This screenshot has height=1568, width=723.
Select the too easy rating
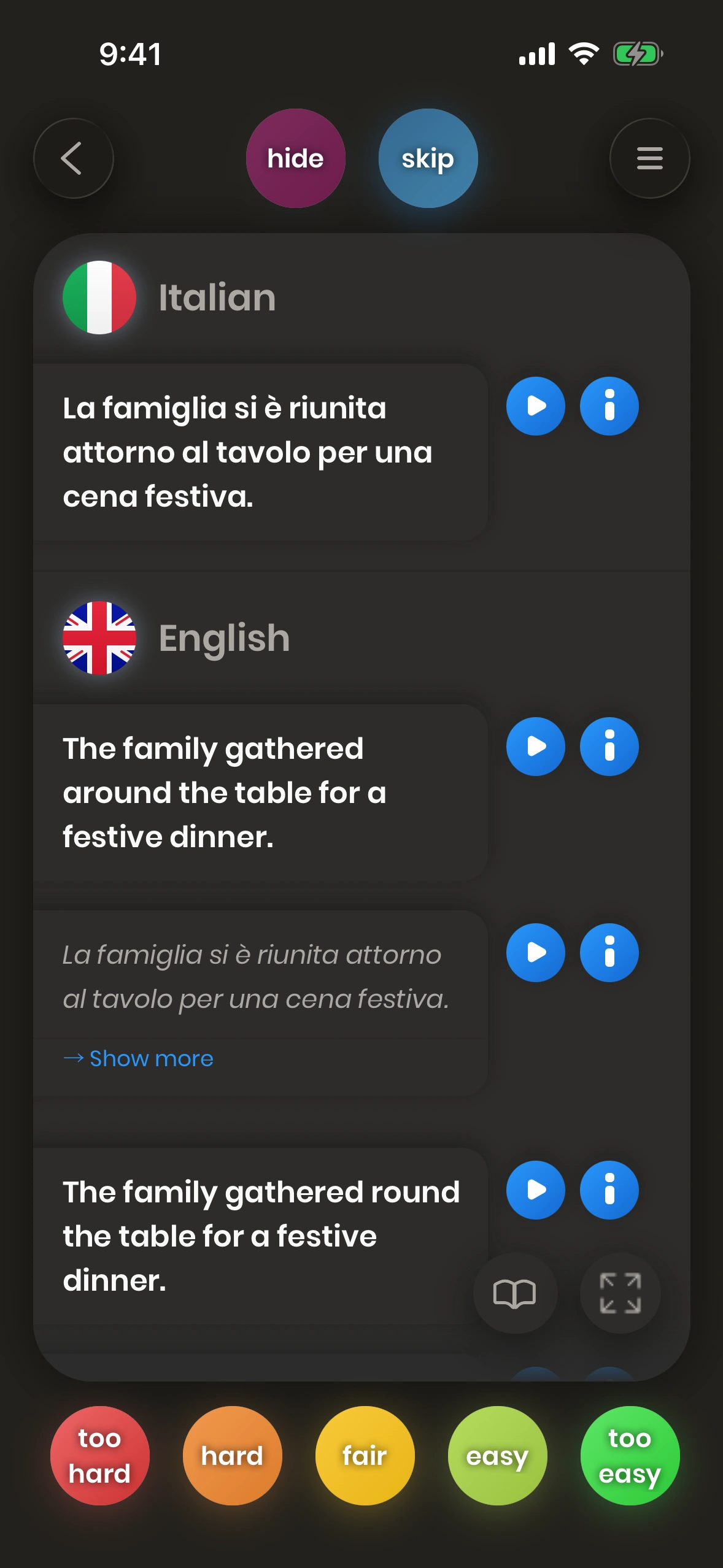[630, 1455]
